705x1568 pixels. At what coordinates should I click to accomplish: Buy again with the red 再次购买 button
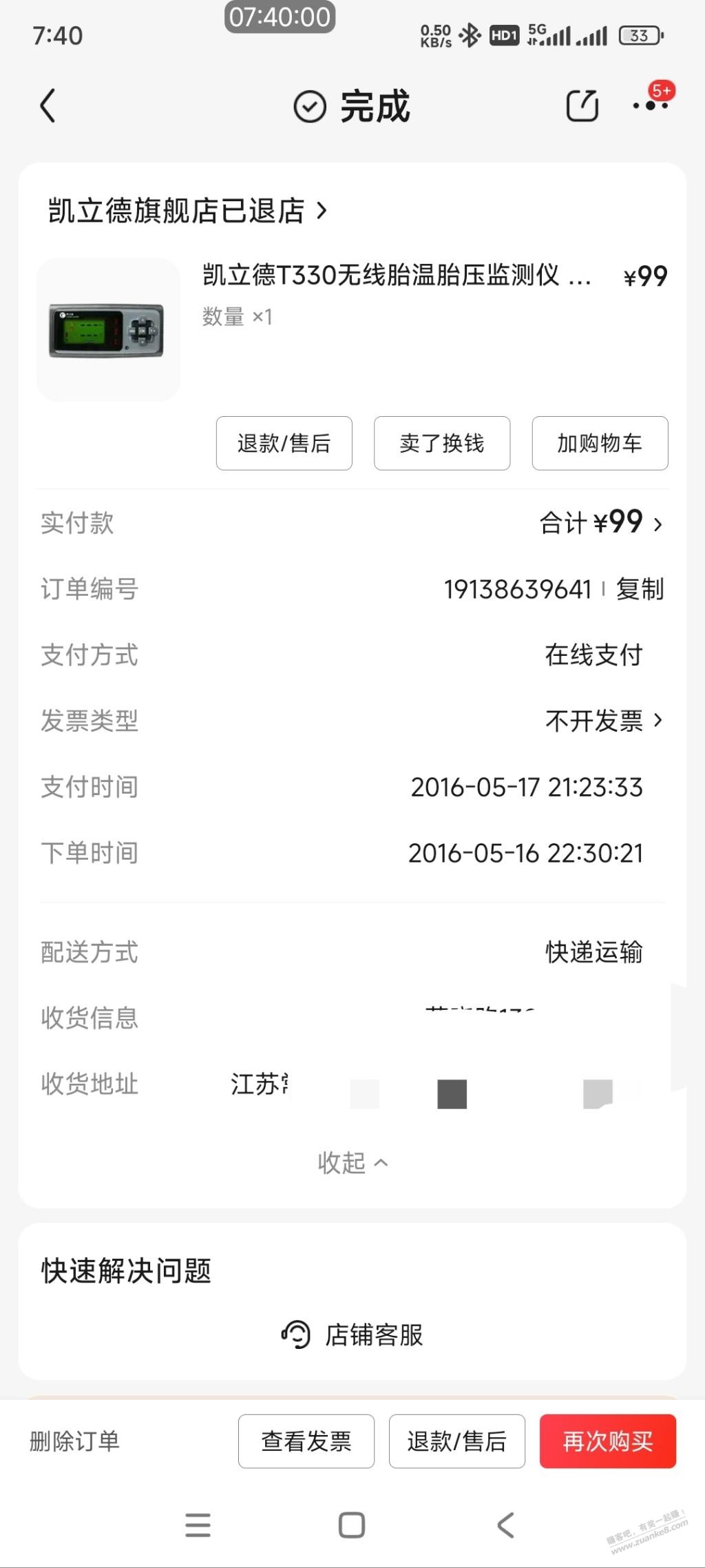click(607, 1441)
